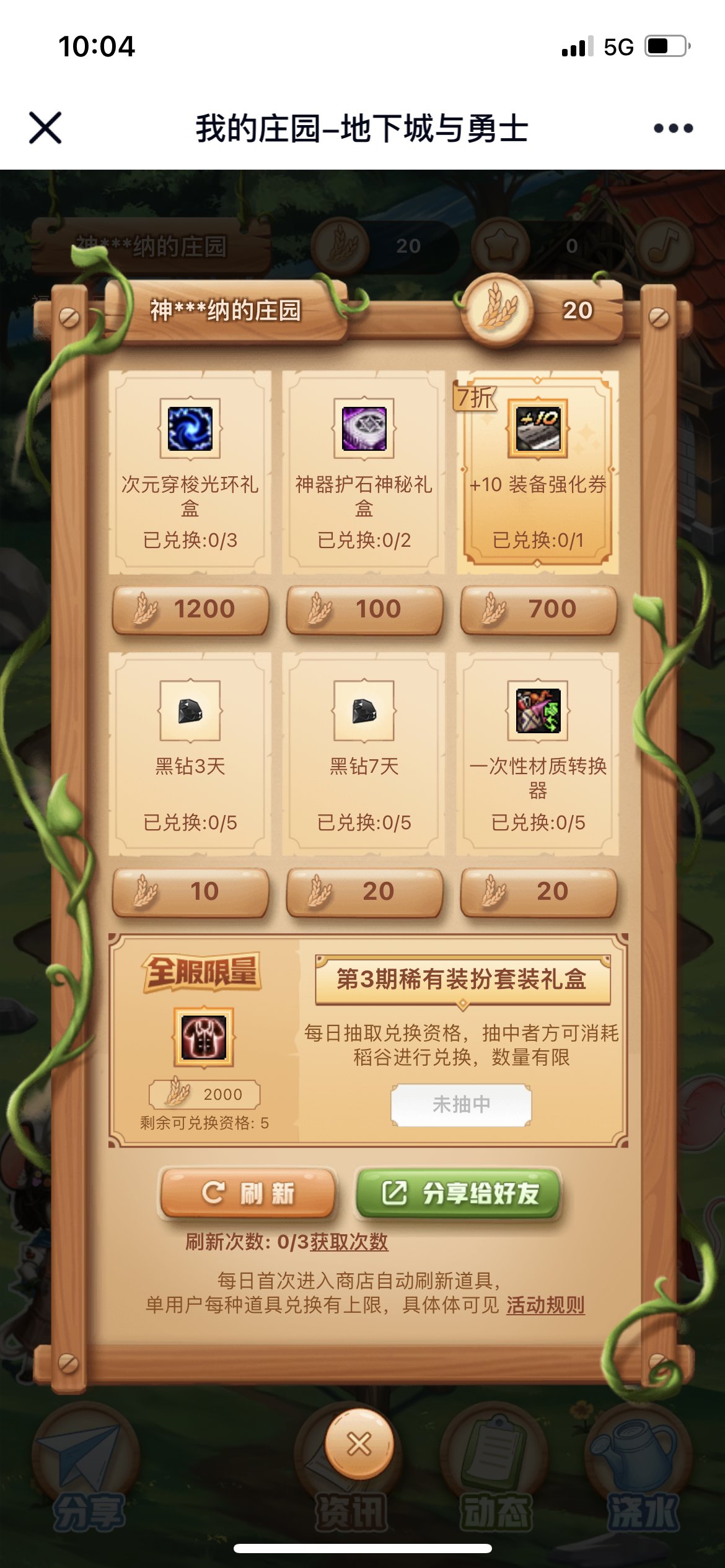Viewport: 725px width, 1568px height.
Task: Close the webview with the X icon
Action: pos(45,128)
